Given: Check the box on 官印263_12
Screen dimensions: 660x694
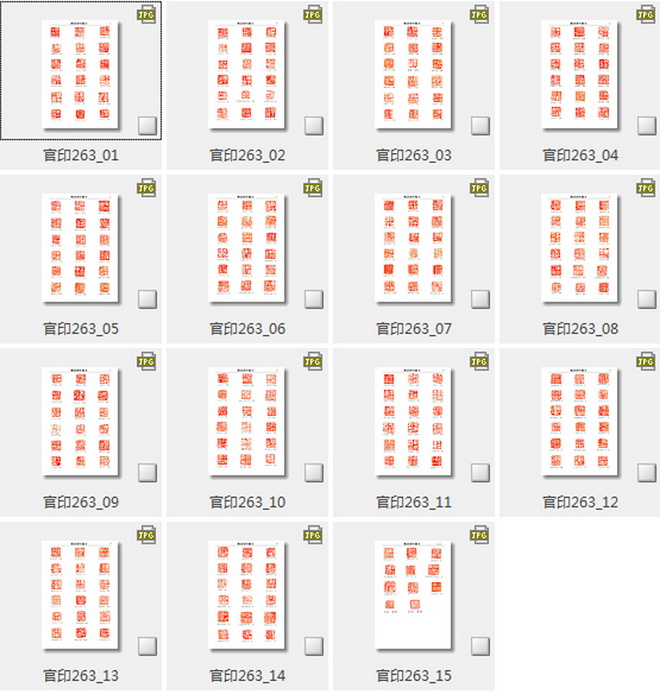Looking at the screenshot, I should (x=647, y=472).
